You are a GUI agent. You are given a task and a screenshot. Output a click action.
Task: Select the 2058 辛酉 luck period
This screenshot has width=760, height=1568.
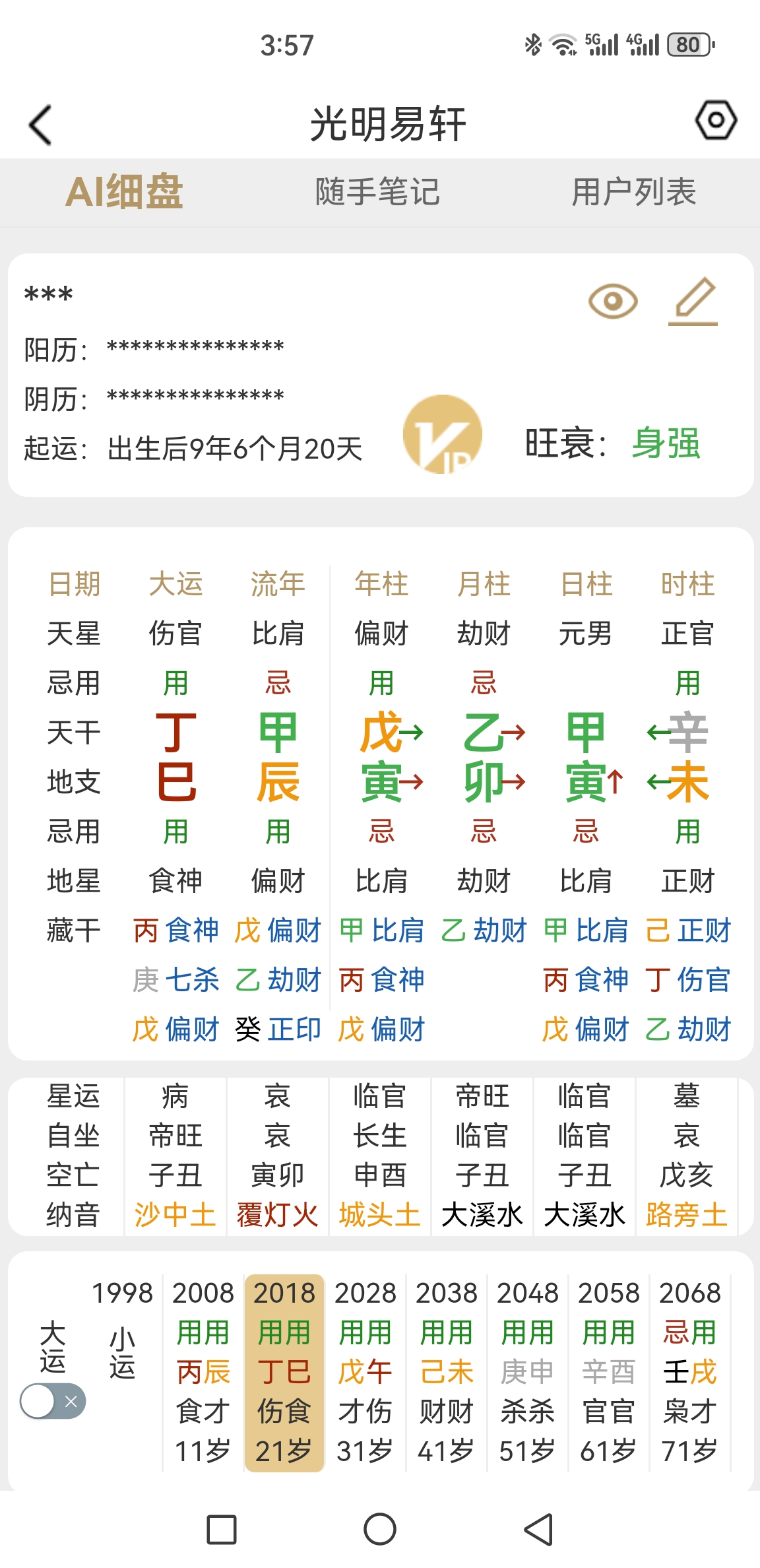click(609, 1373)
